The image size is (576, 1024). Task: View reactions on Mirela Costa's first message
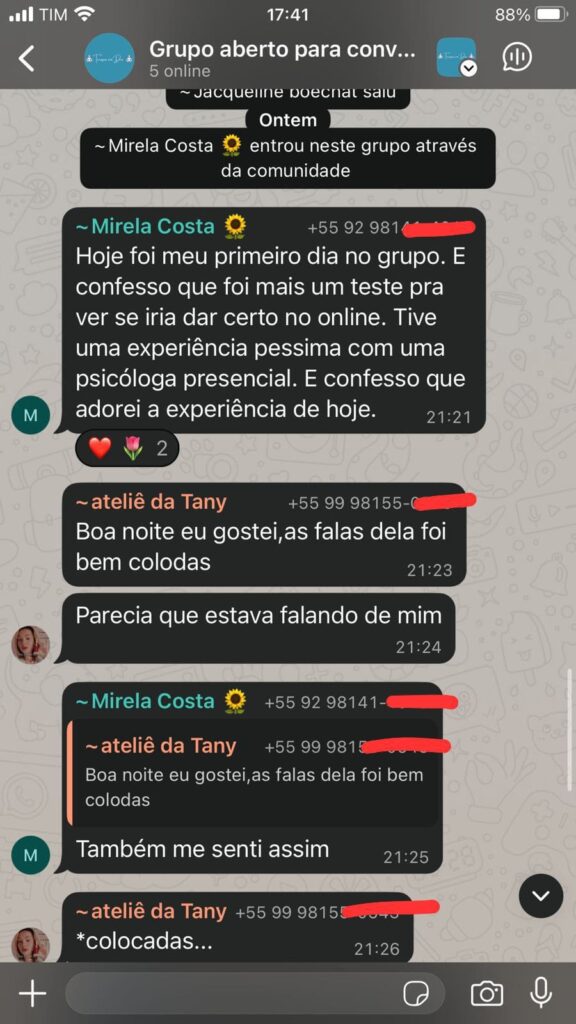click(x=127, y=449)
